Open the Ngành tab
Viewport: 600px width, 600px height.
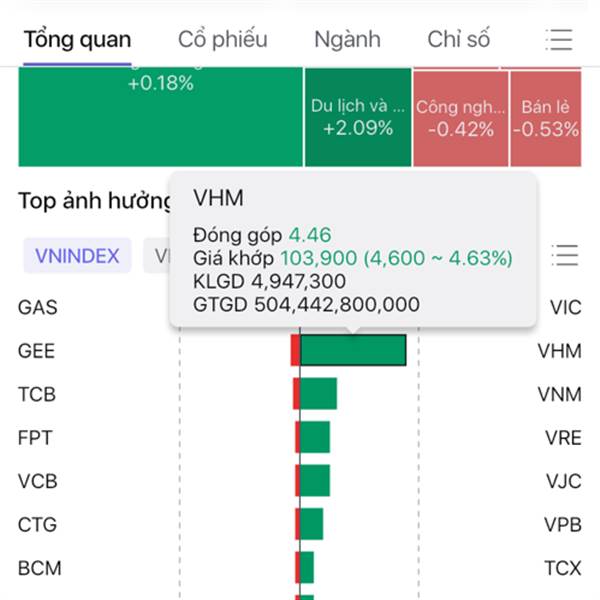pos(347,40)
